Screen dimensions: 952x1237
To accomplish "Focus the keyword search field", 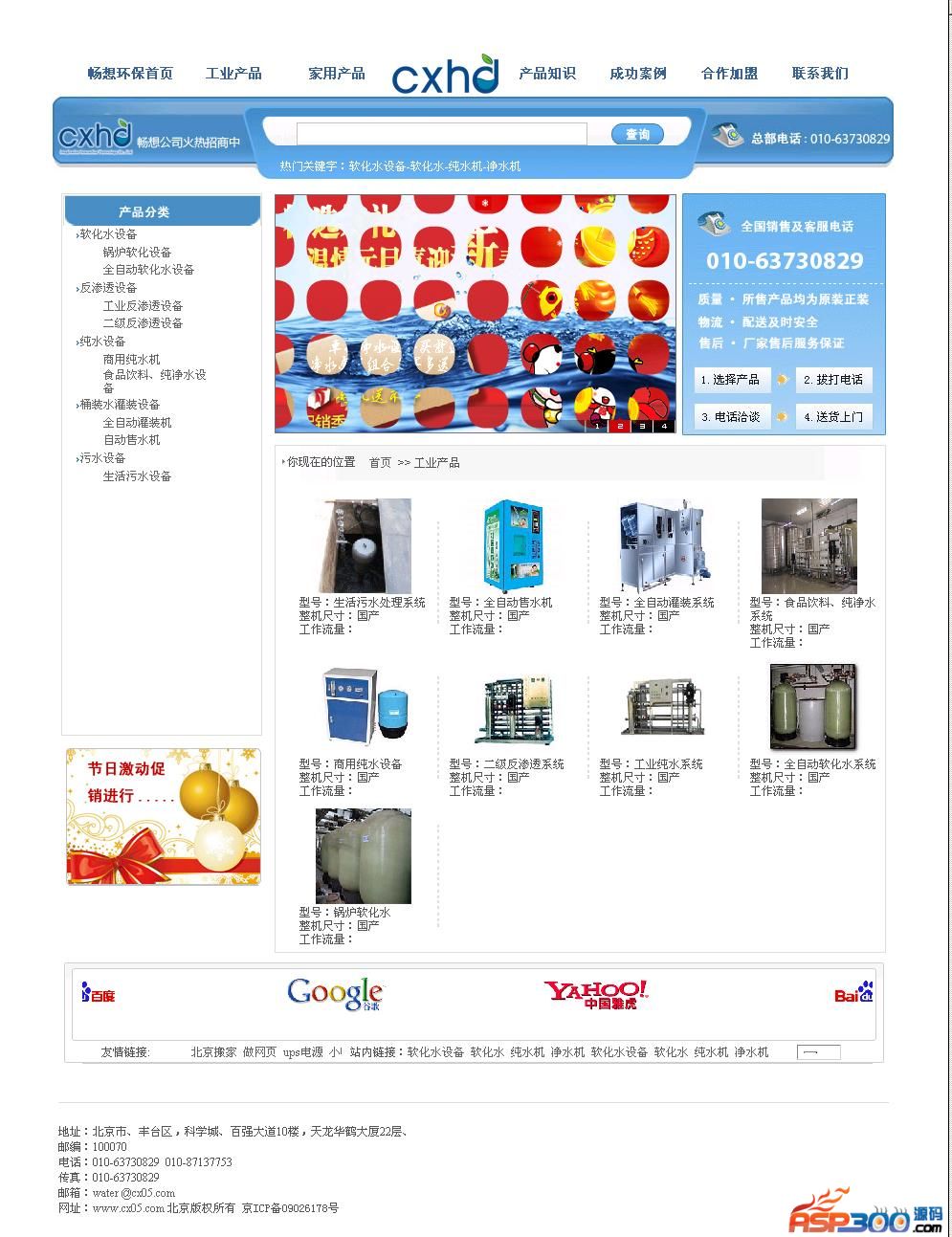I will click(441, 135).
